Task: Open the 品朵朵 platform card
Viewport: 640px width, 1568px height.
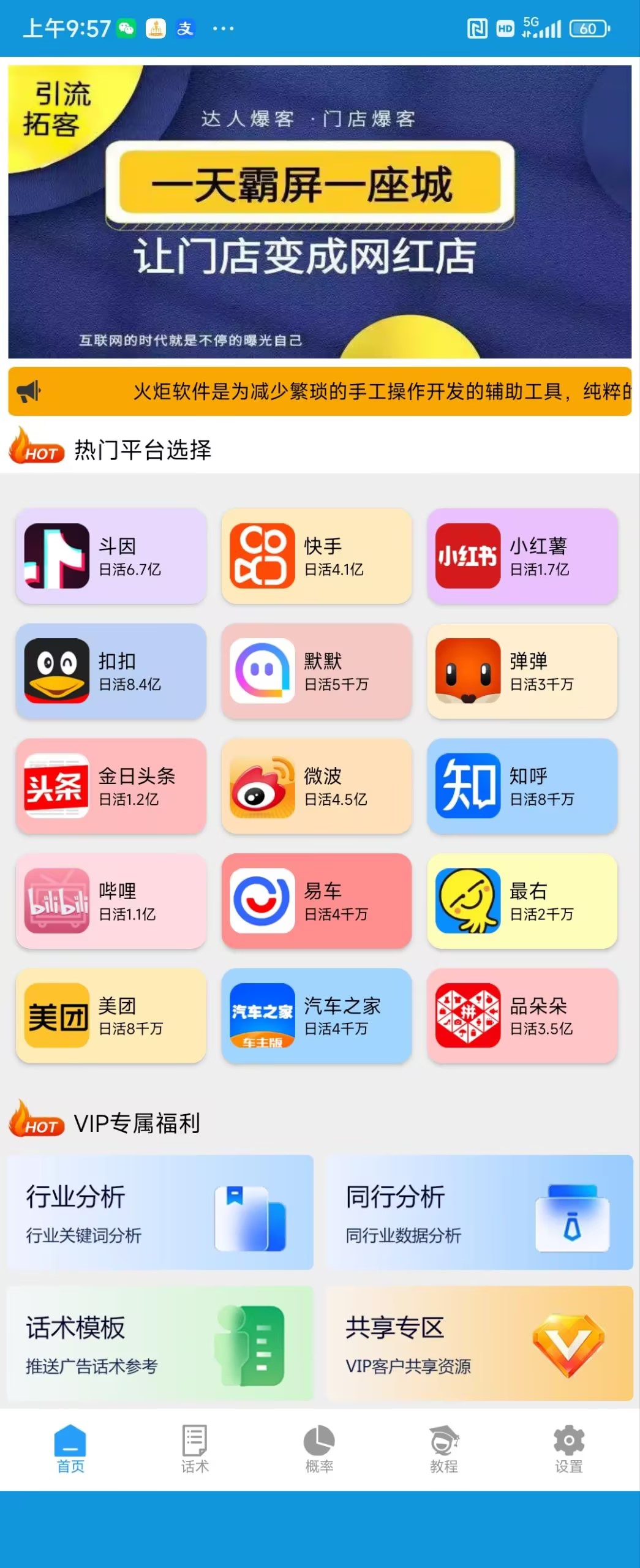Action: (522, 1016)
